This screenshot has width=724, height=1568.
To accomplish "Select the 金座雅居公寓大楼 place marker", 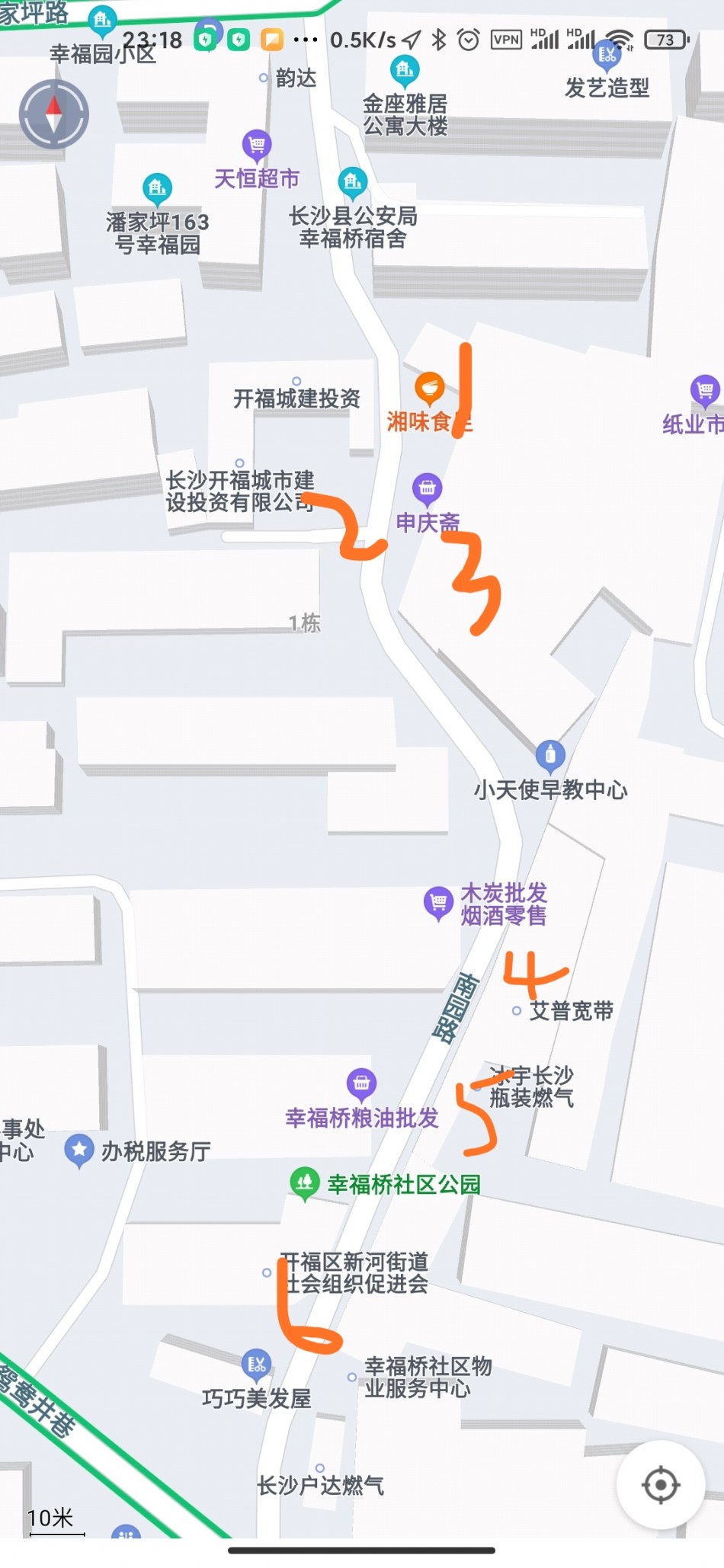I will (404, 71).
